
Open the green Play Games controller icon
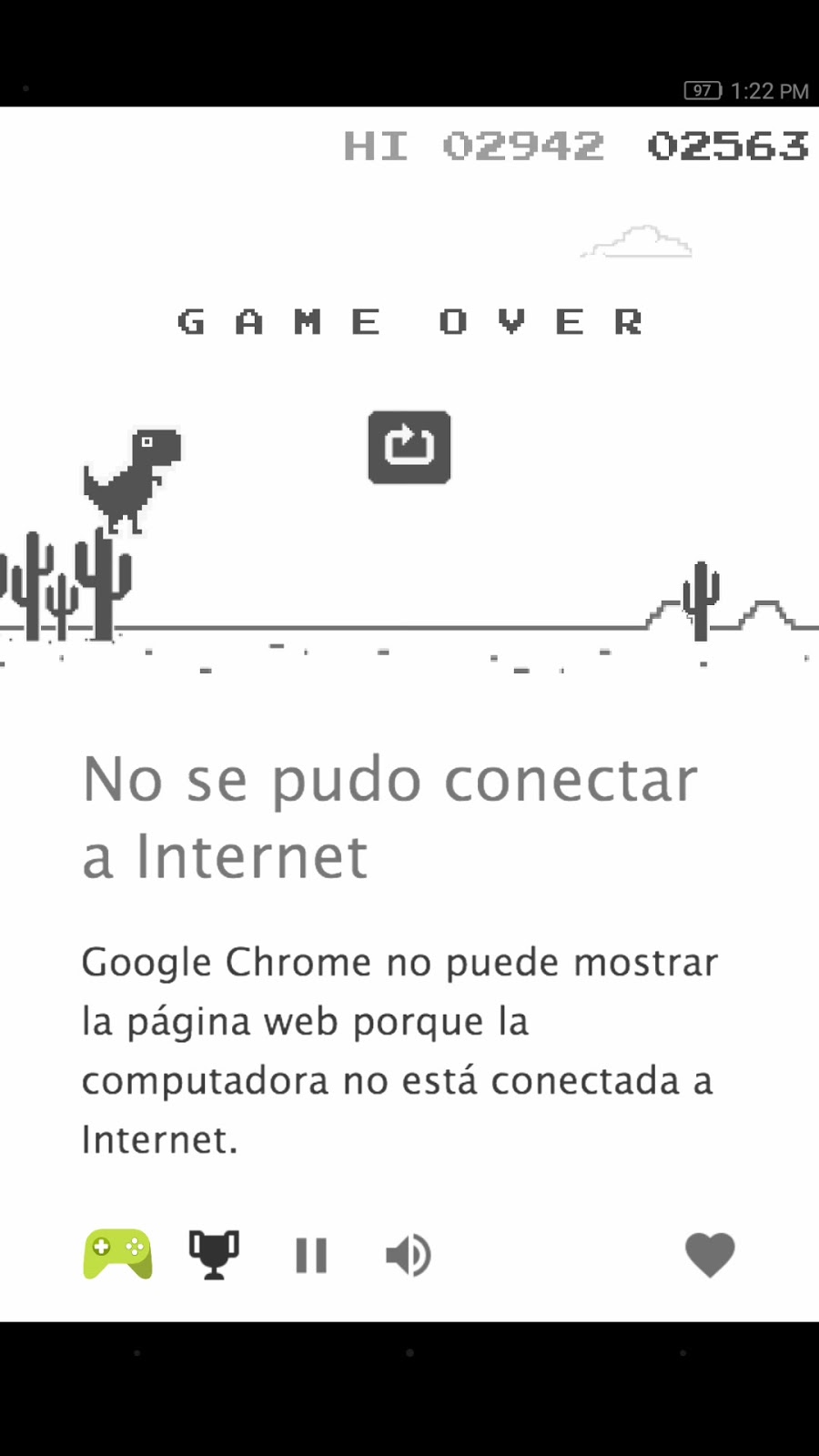pos(118,1254)
